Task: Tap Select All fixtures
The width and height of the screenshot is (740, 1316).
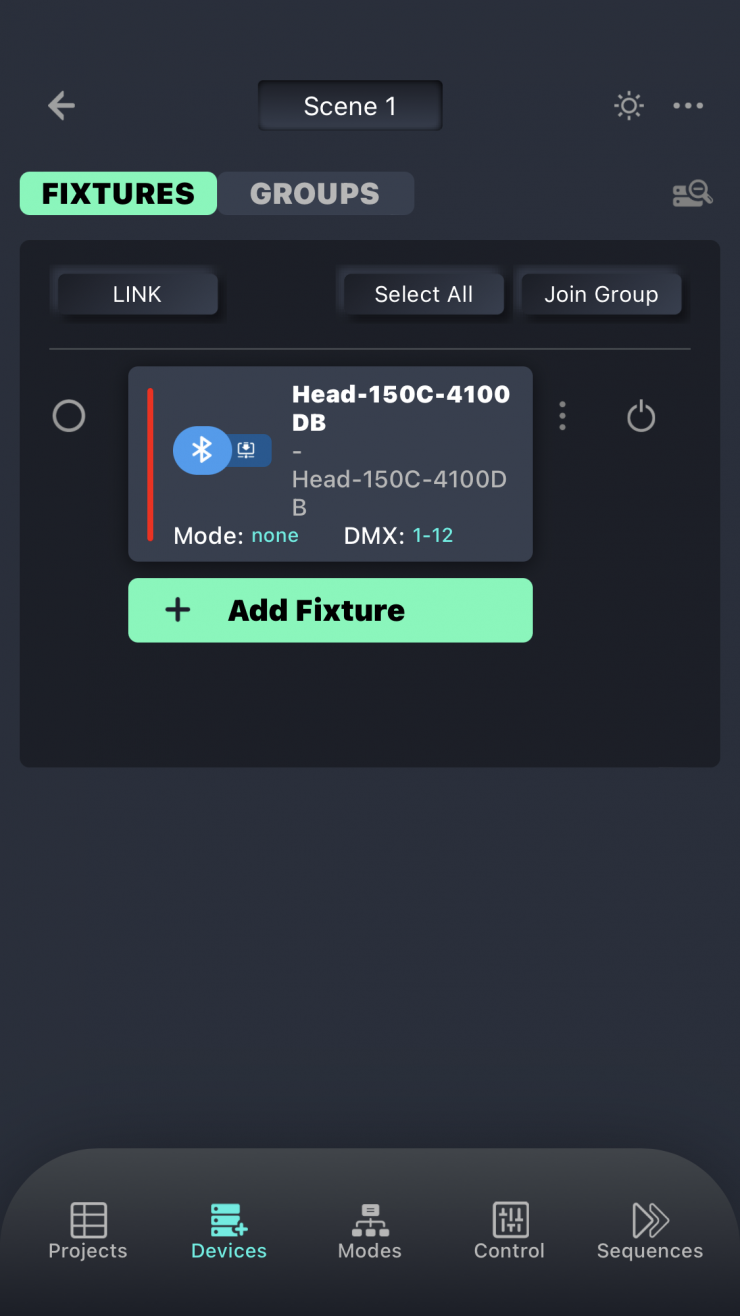Action: pyautogui.click(x=423, y=294)
